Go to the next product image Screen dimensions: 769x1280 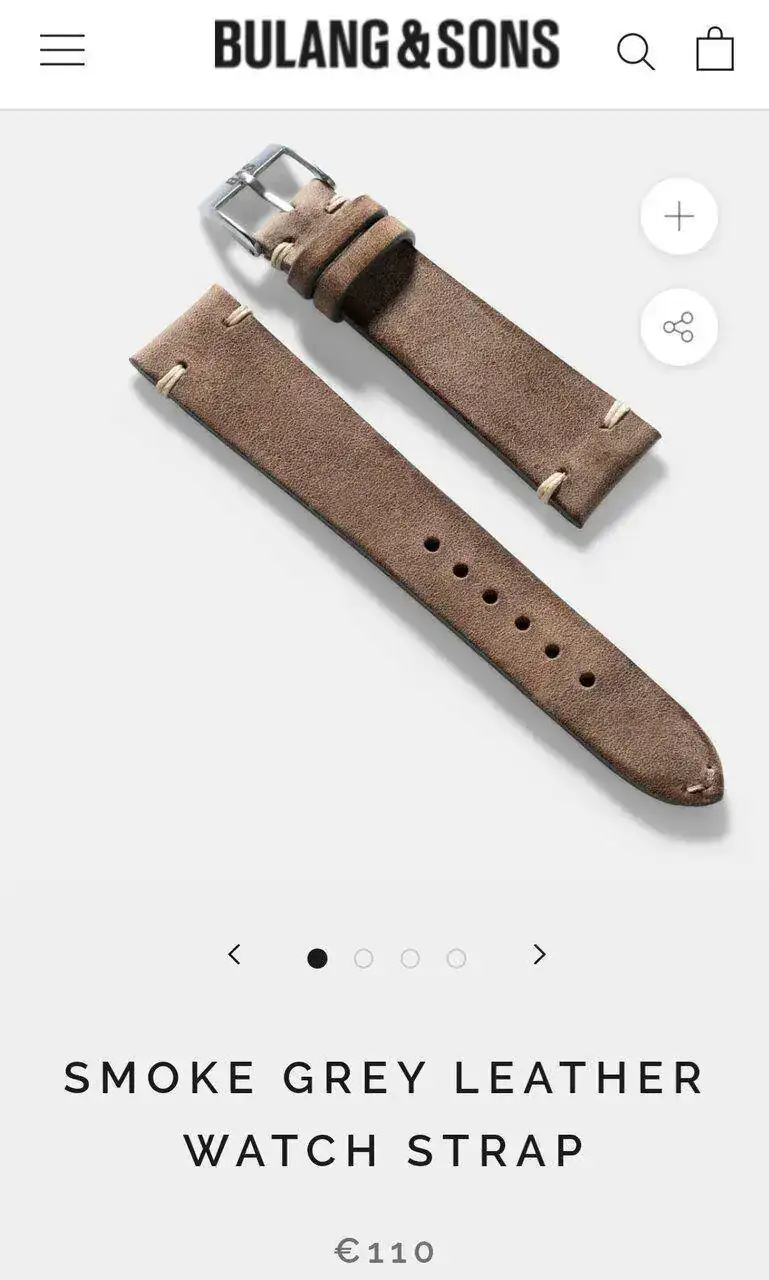(x=539, y=955)
